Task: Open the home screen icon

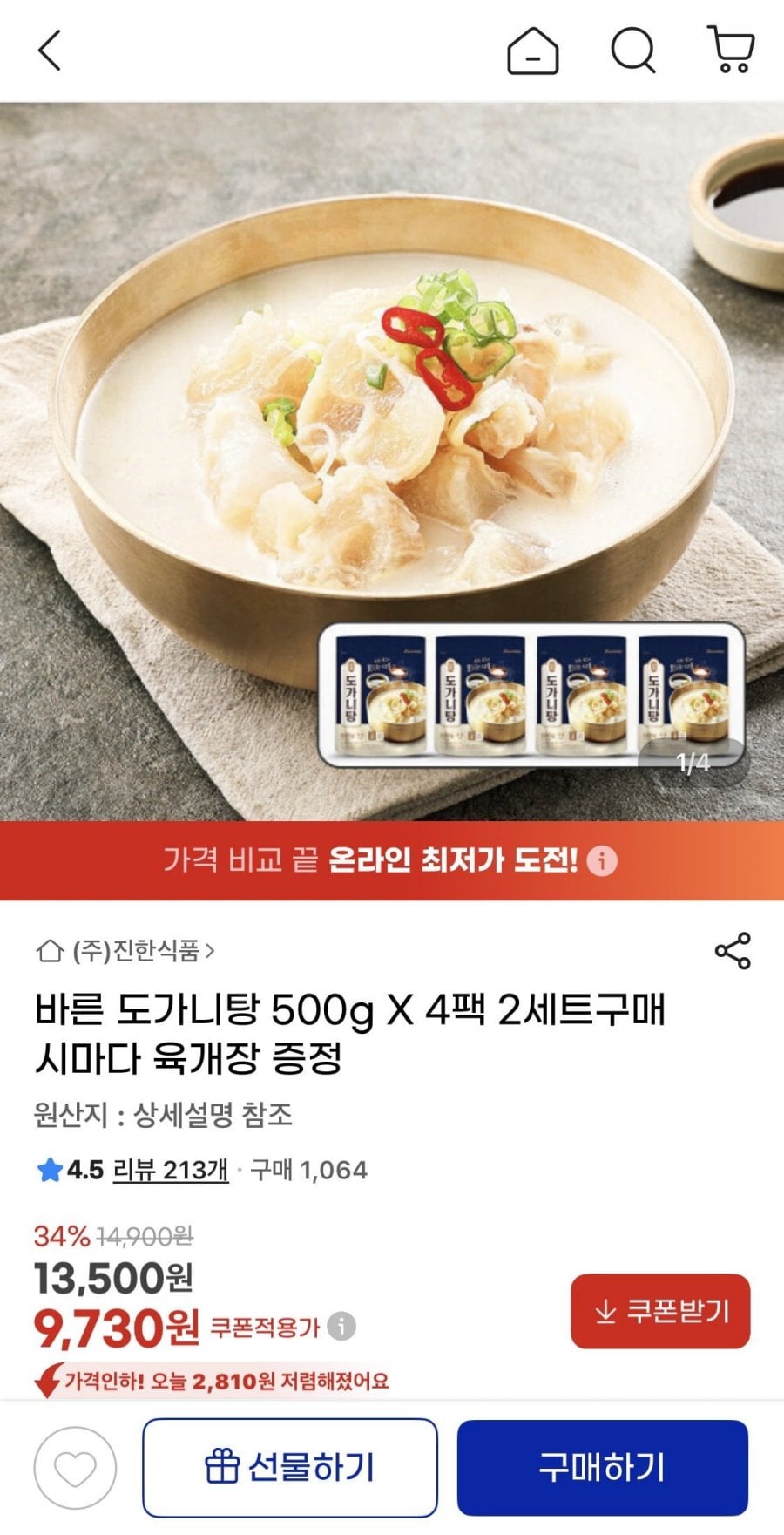Action: click(x=532, y=51)
